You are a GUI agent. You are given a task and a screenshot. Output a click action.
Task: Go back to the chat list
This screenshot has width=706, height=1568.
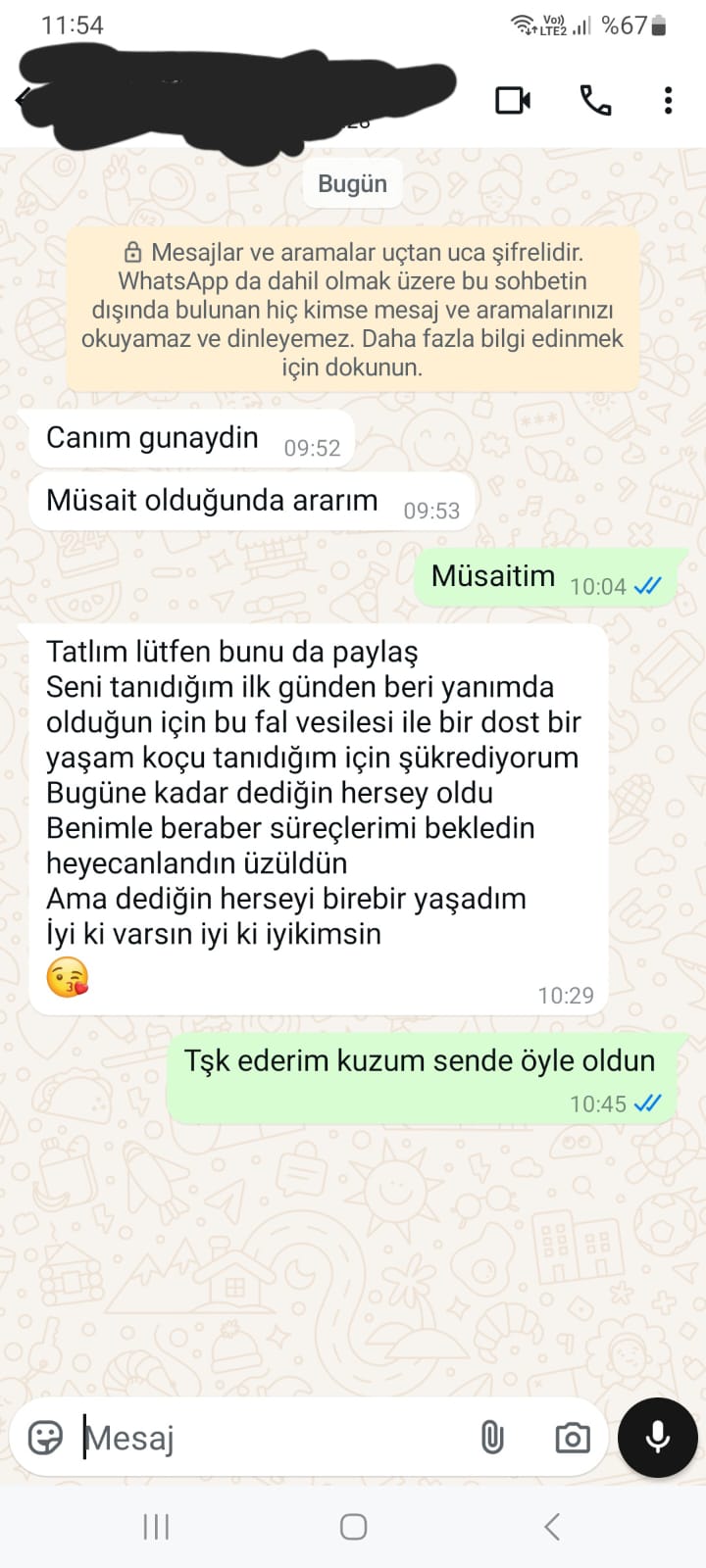click(x=22, y=100)
